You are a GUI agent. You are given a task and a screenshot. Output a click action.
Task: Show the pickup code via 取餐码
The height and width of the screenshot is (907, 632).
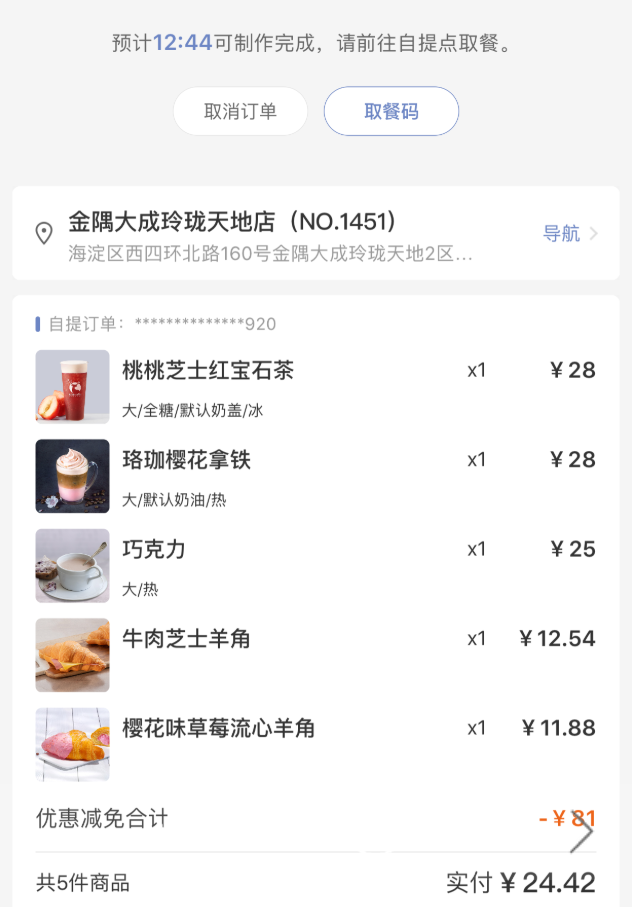[391, 111]
